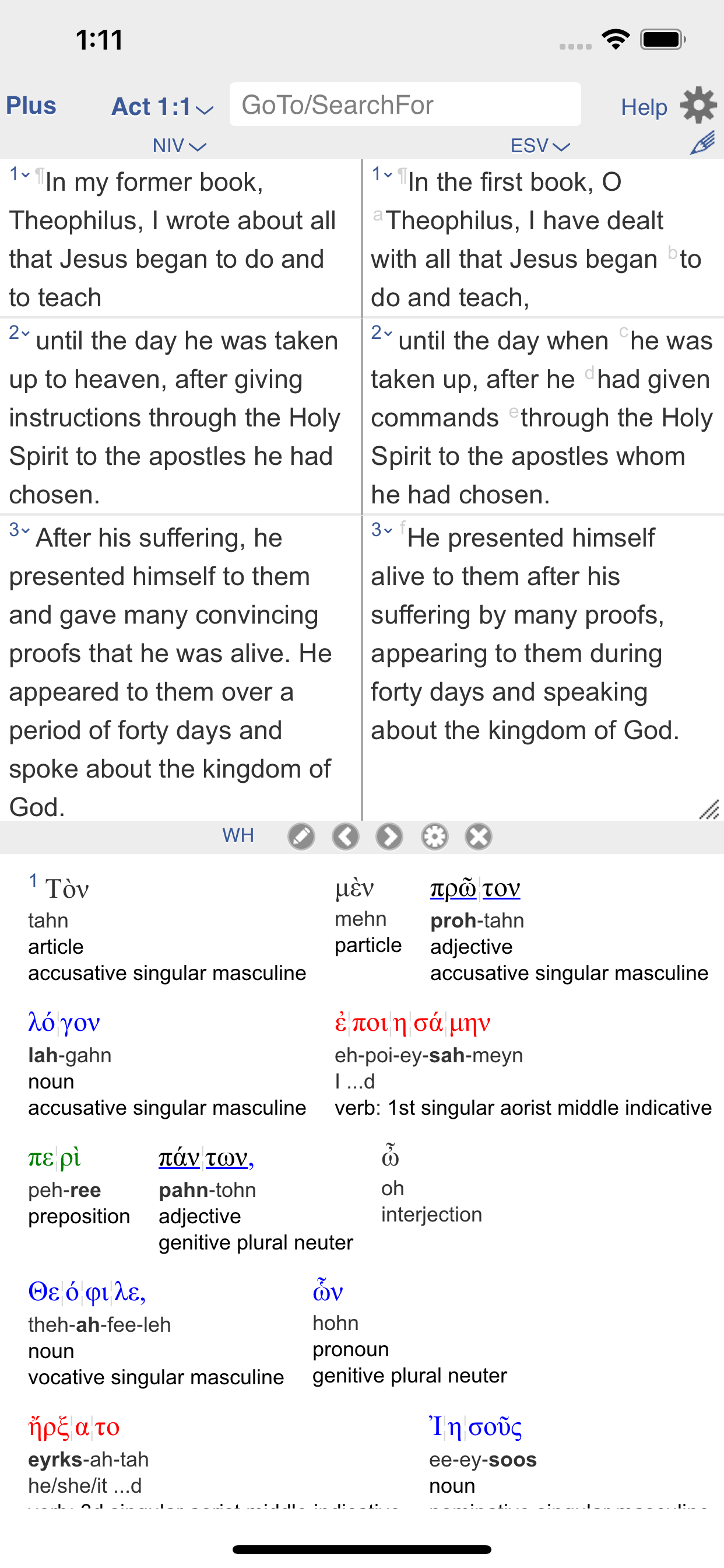Tap the pencil edit icon in toolbar

[301, 837]
